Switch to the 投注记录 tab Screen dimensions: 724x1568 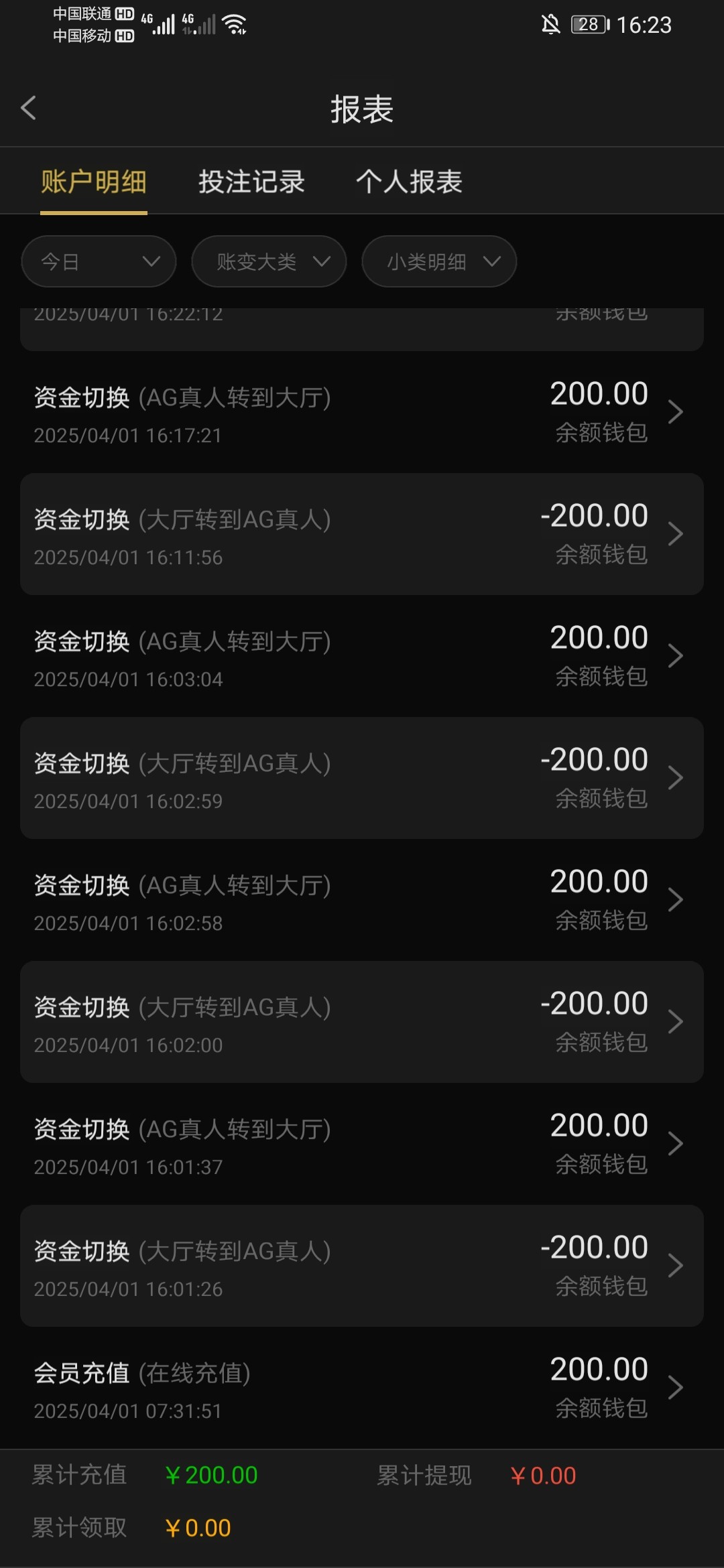click(x=251, y=182)
